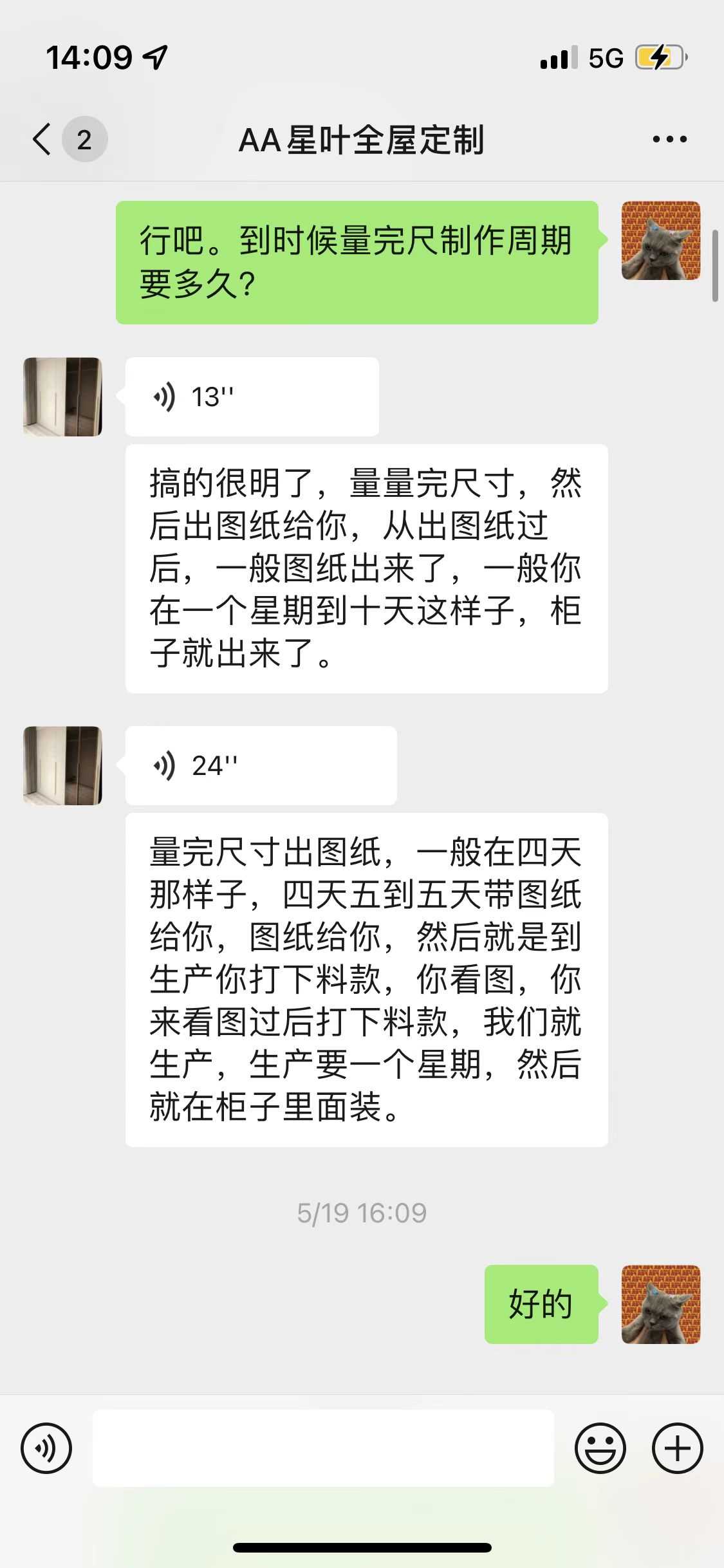Open the emoji sticker panel
Screen dimensions: 724x1568
point(600,1448)
